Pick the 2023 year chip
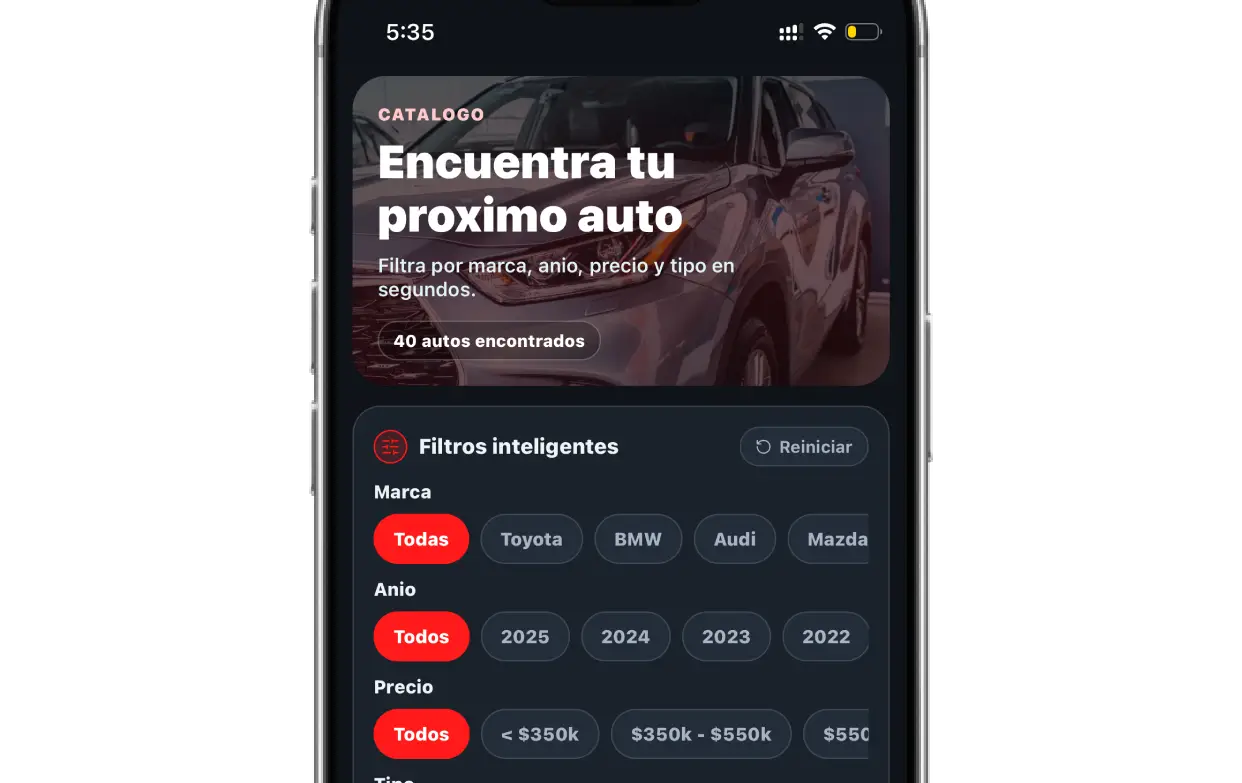The image size is (1242, 783). pyautogui.click(x=726, y=637)
